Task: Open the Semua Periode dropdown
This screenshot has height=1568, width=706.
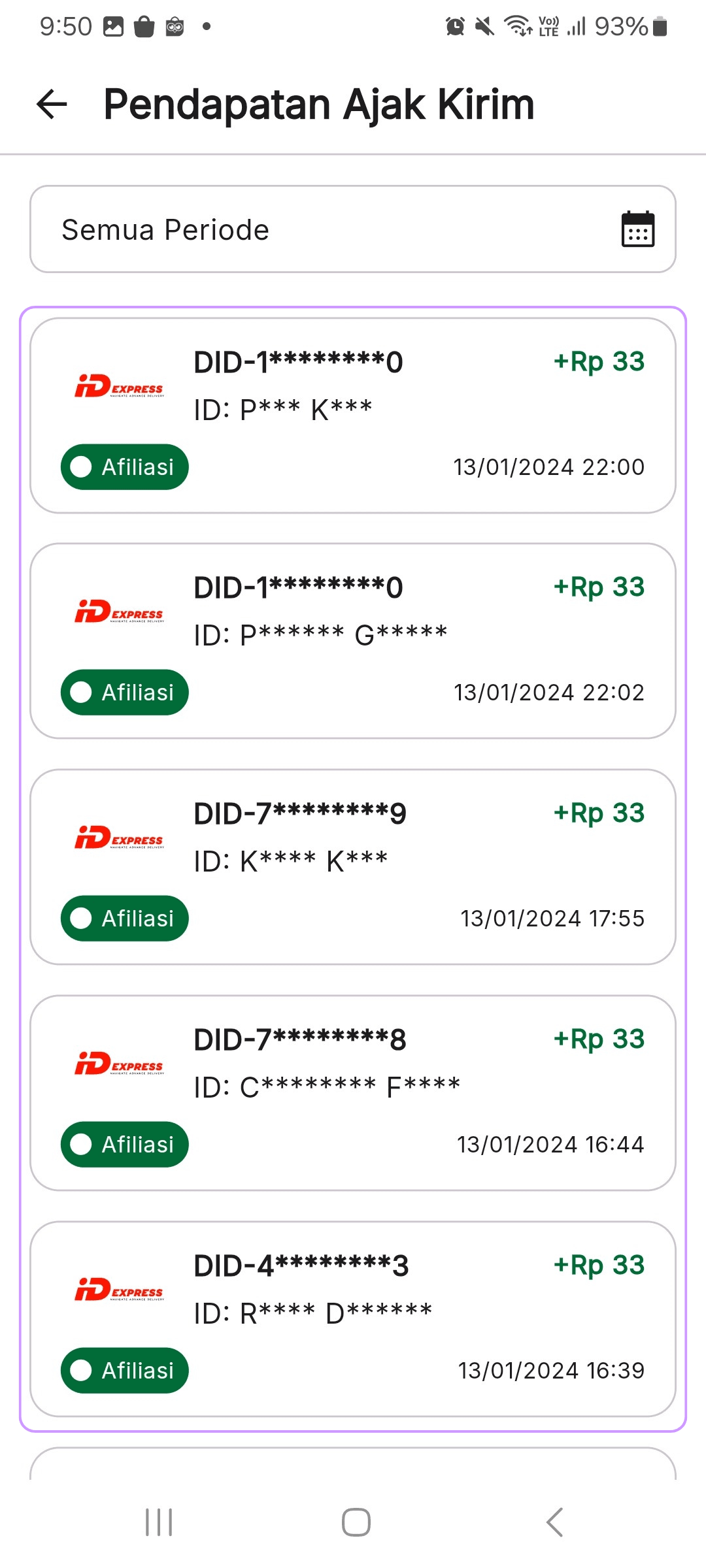Action: pyautogui.click(x=353, y=229)
